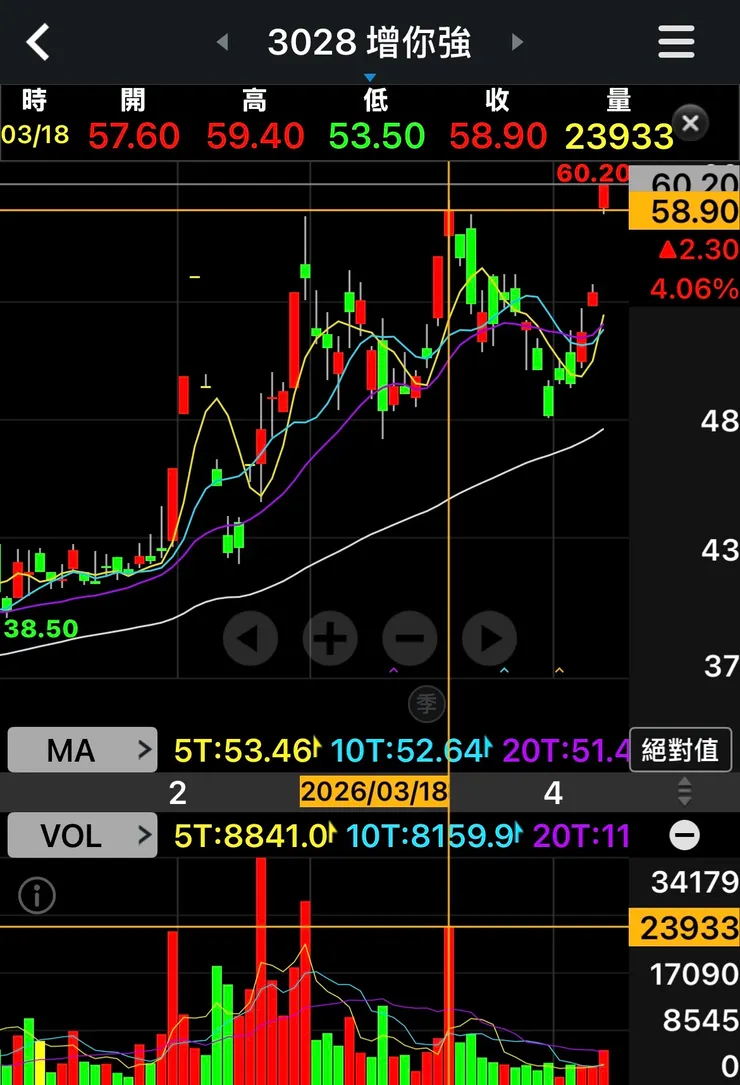Tap the 絕對值 button
The image size is (740, 1085).
(x=680, y=750)
